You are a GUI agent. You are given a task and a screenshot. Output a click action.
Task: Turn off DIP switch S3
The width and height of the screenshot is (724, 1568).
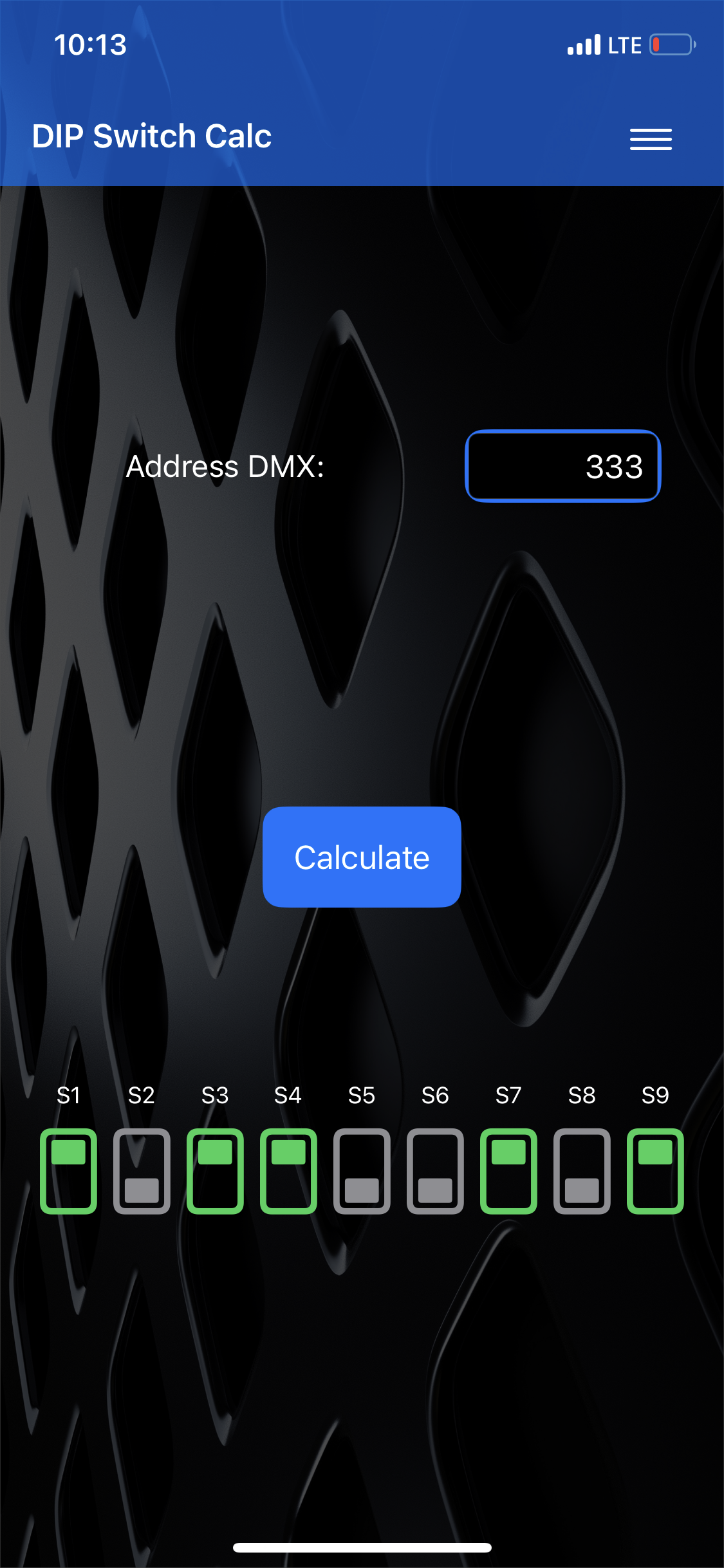coord(215,1171)
